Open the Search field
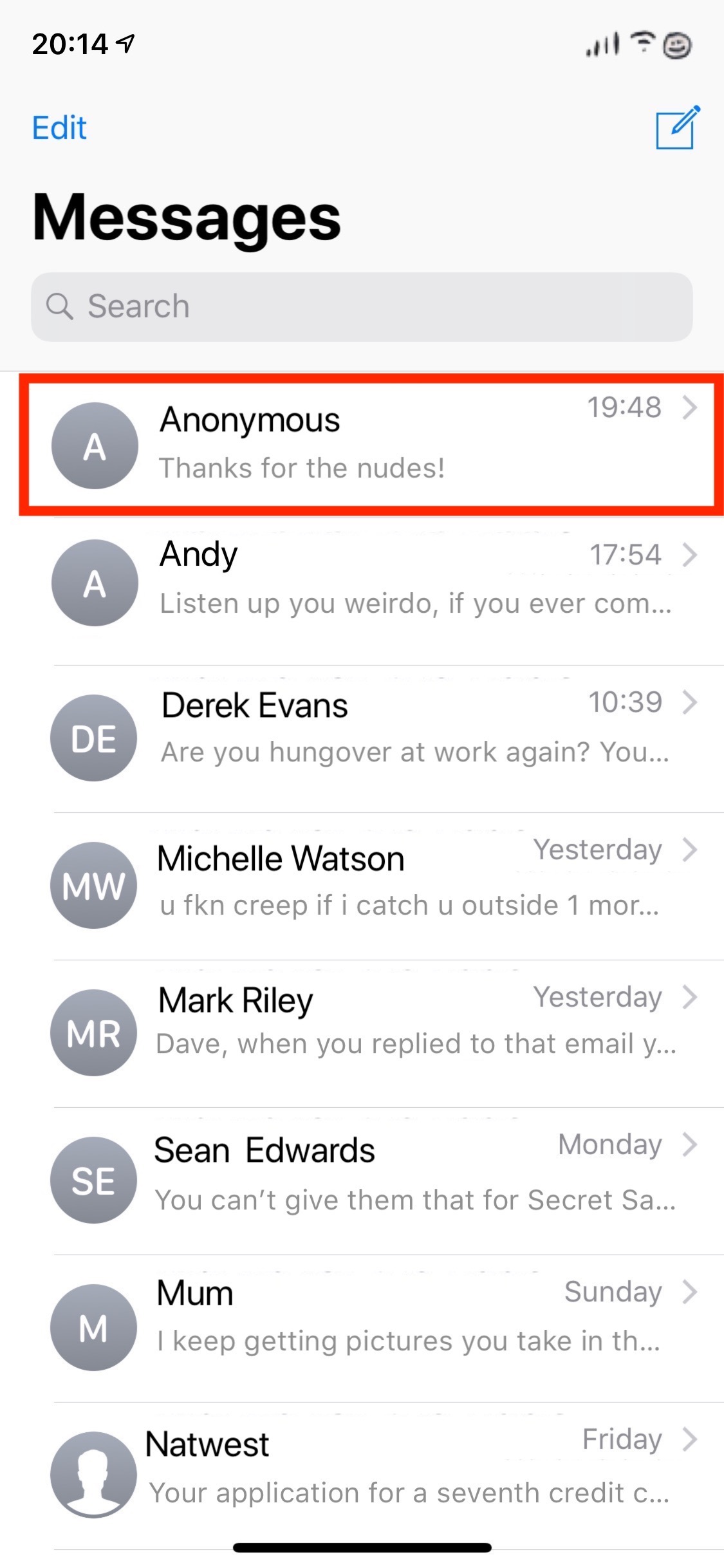 362,306
